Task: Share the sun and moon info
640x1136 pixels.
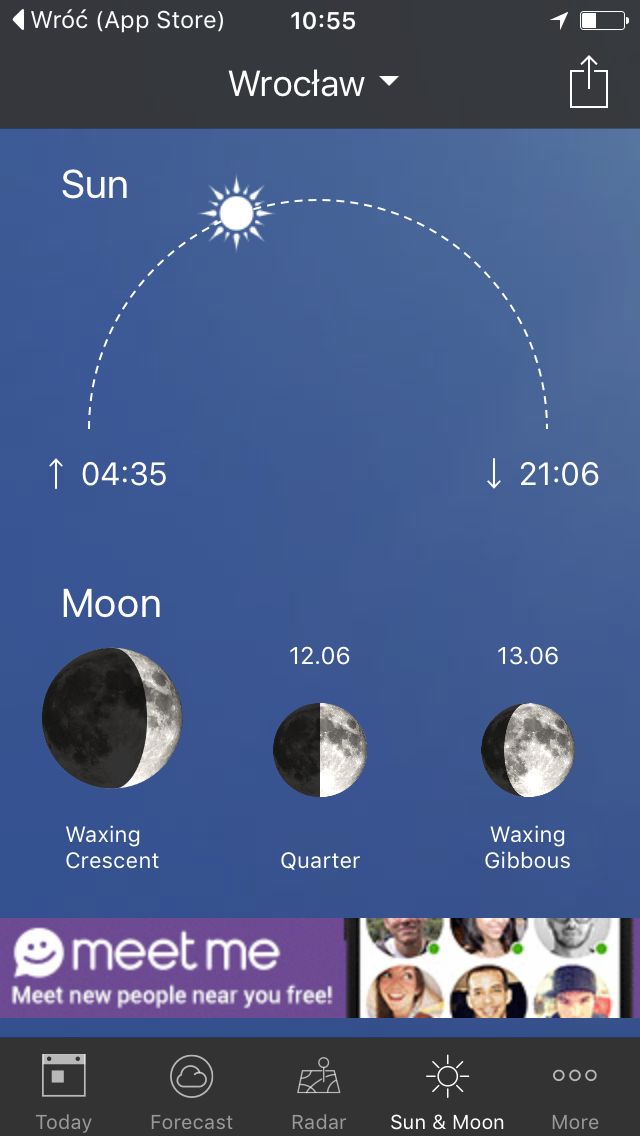Action: click(589, 81)
